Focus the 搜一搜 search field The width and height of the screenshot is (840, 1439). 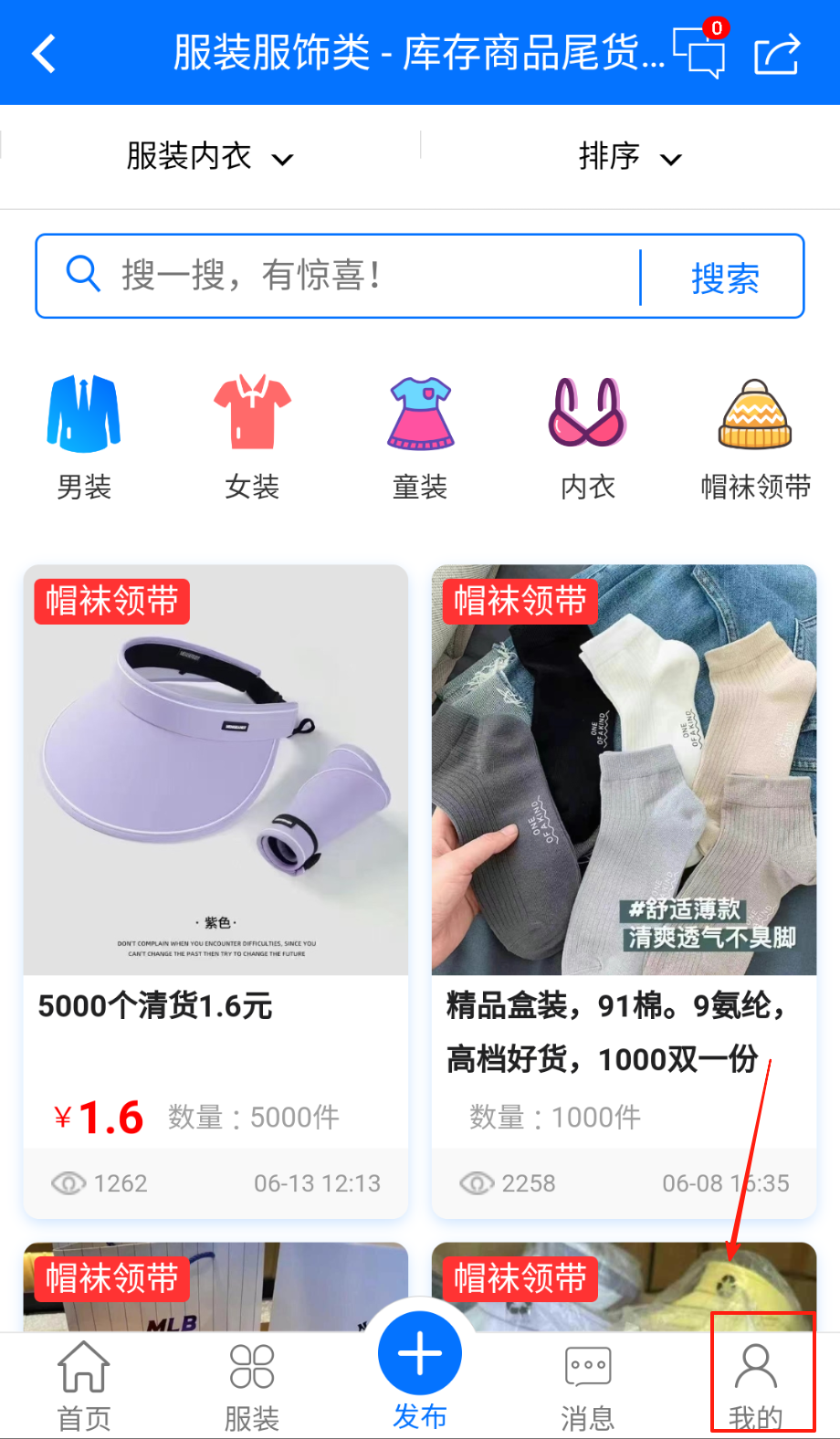click(365, 275)
